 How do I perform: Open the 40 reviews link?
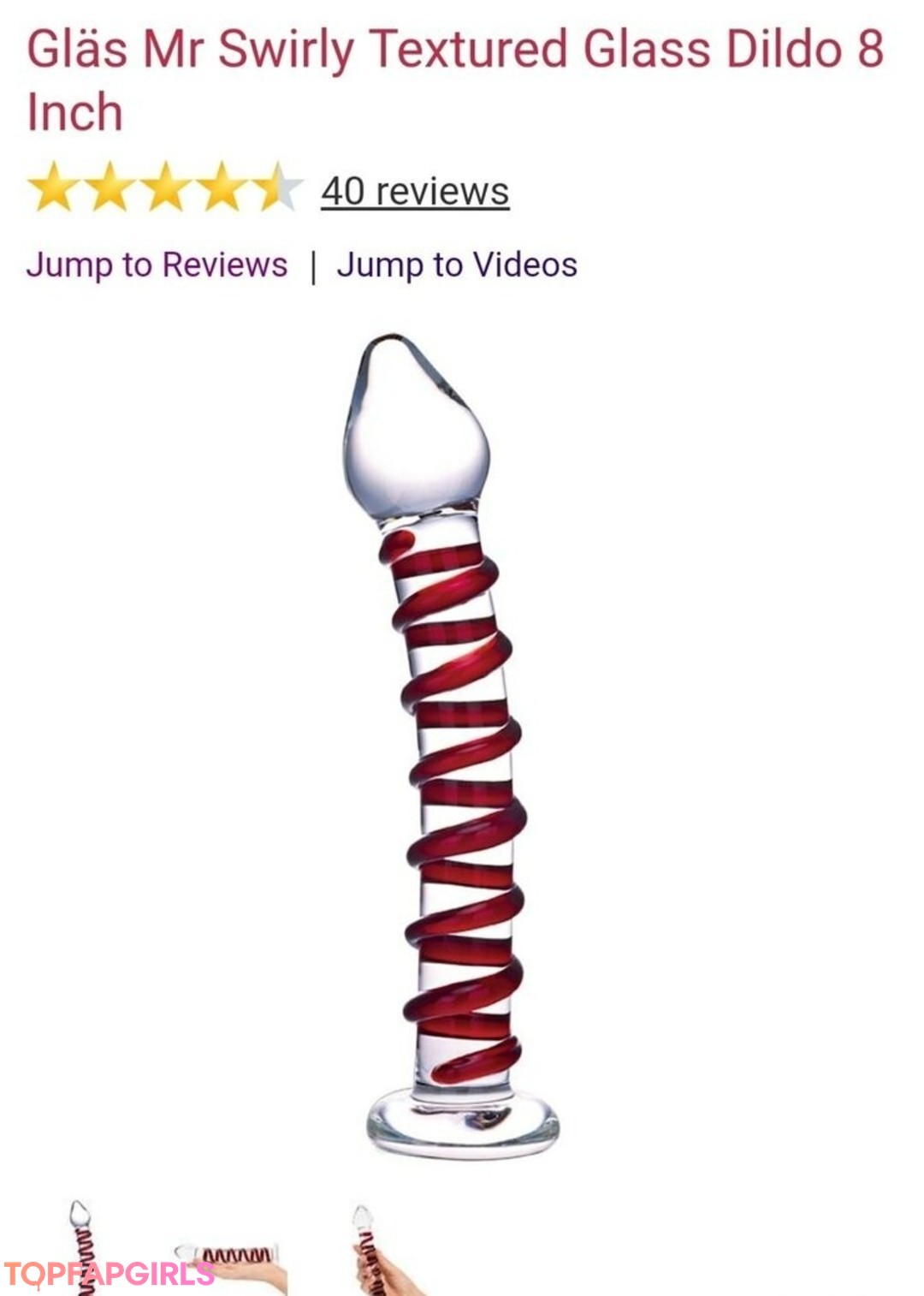(x=415, y=191)
